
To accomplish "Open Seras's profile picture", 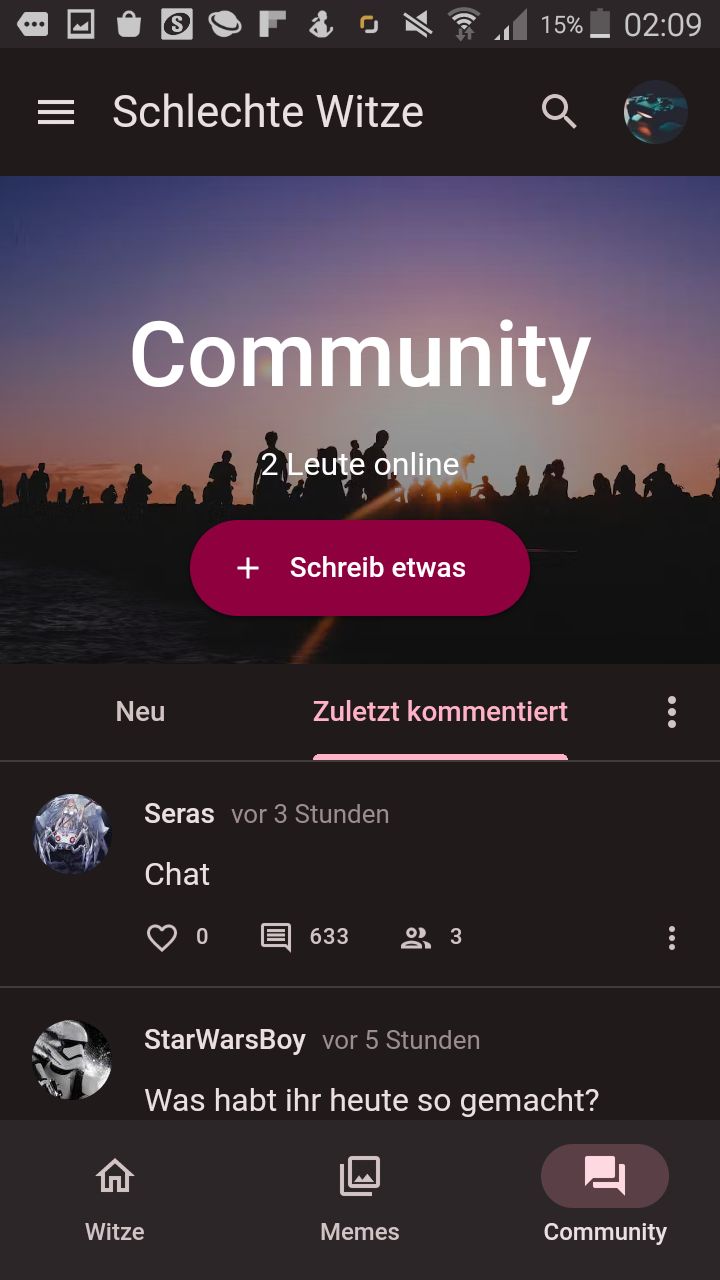I will point(71,834).
